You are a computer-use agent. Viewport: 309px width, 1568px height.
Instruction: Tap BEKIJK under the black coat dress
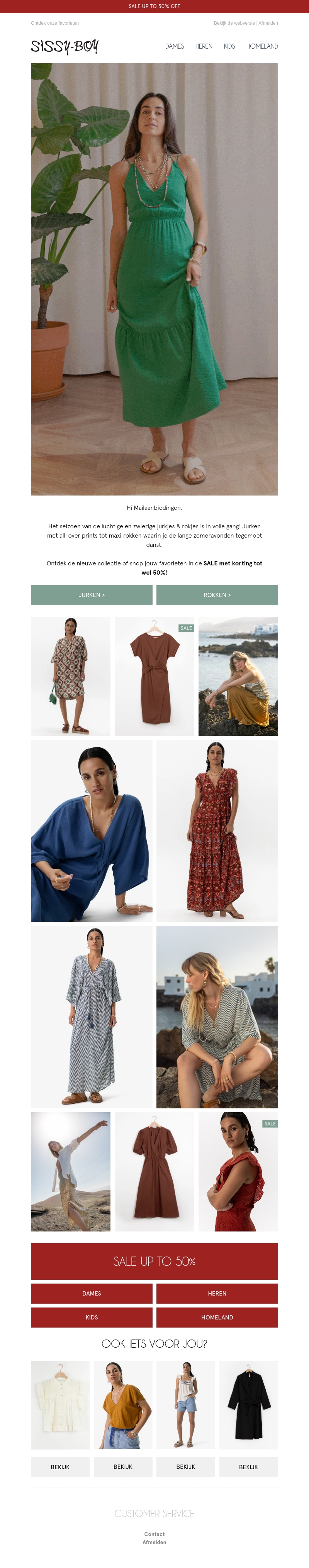(248, 1467)
